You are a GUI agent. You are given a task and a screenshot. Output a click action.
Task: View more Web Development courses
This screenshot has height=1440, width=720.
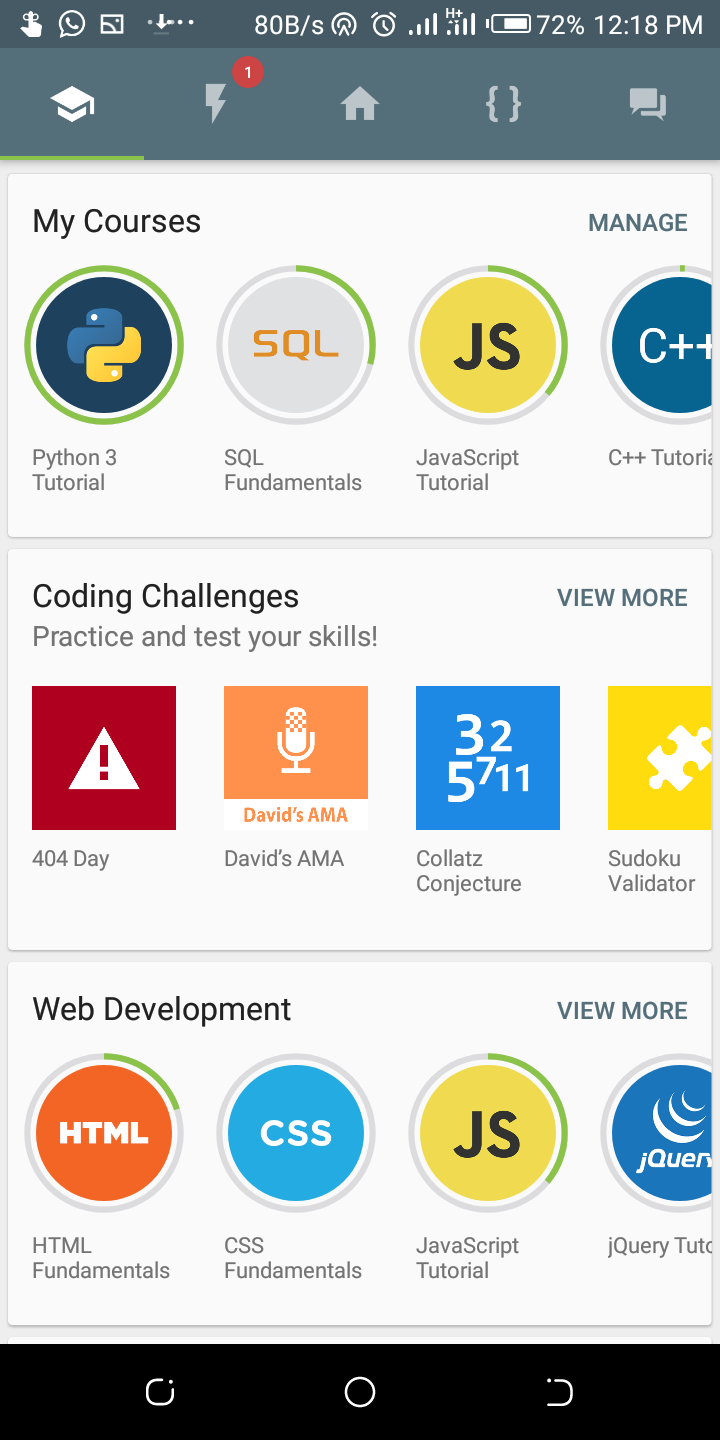pos(622,1011)
